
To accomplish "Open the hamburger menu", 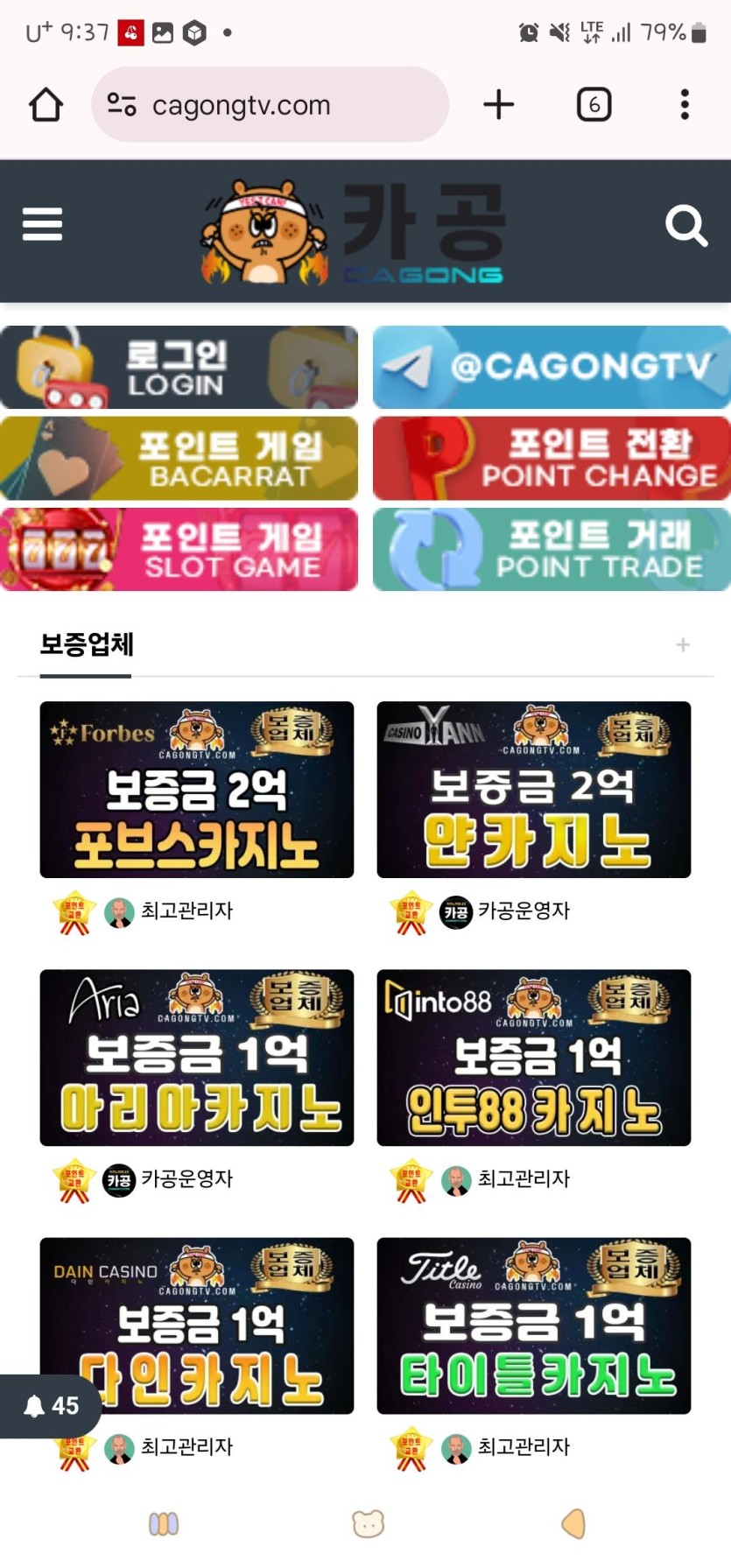I will click(x=42, y=224).
